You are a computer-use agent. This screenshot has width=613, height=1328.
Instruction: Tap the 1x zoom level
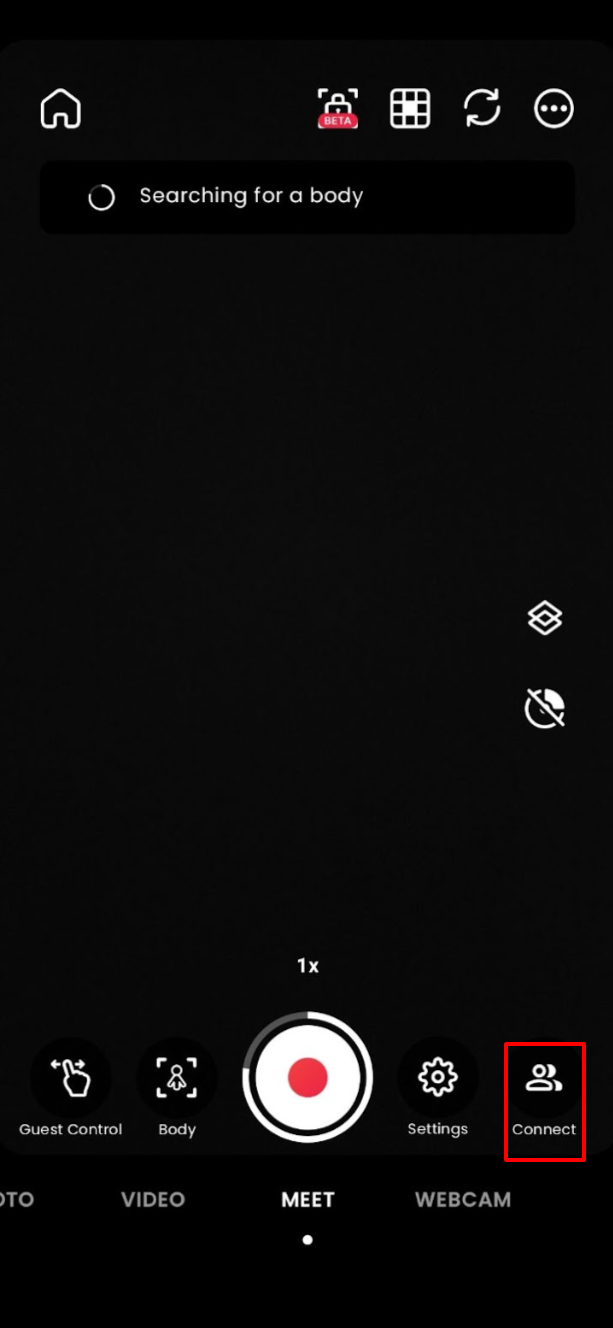(x=307, y=966)
